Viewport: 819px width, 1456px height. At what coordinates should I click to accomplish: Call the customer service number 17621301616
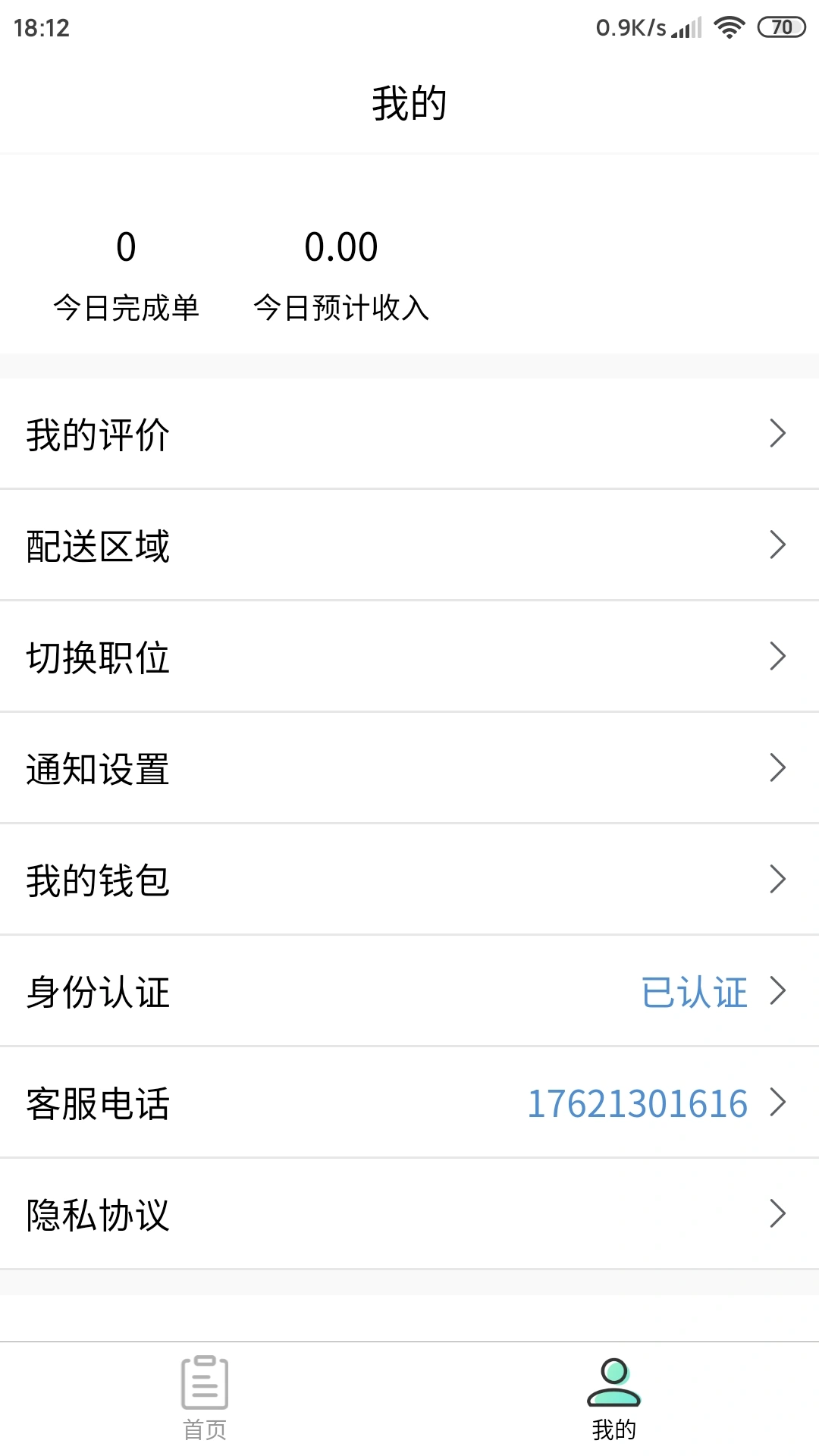tap(639, 1103)
